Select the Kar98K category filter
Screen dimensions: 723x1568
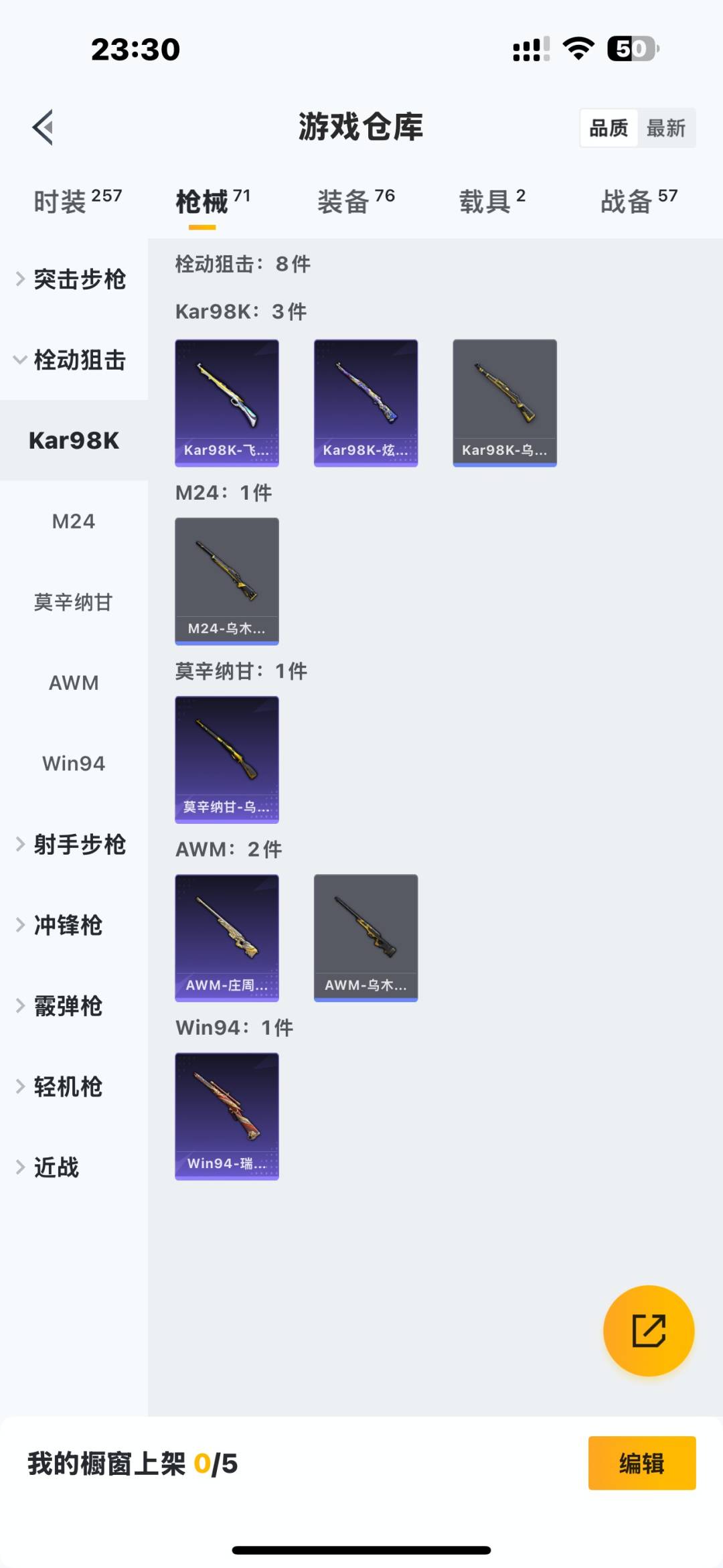74,441
